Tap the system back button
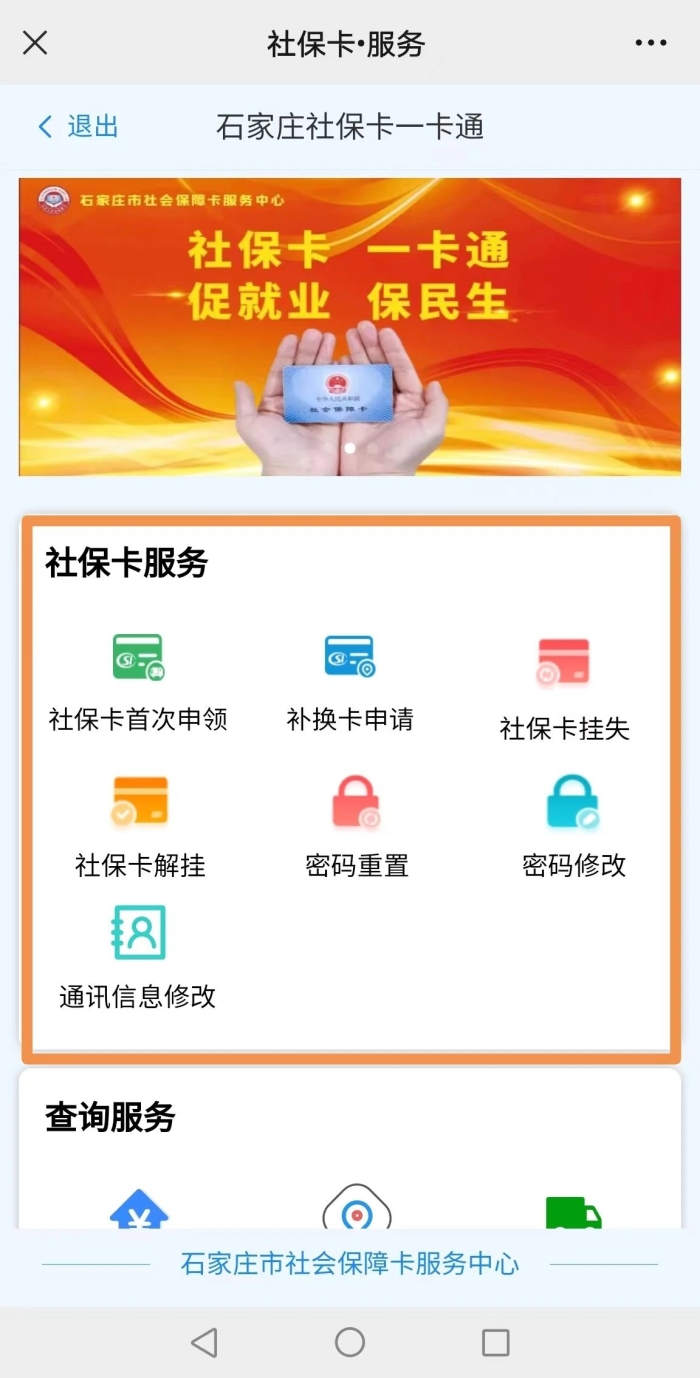Viewport: 700px width, 1378px height. tap(204, 1342)
